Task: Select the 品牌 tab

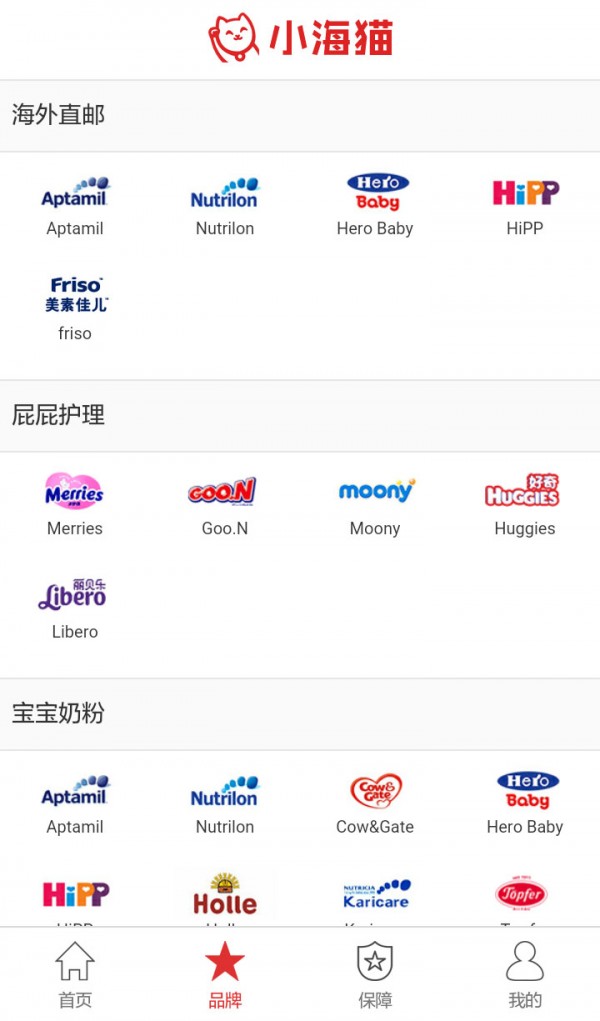Action: 225,975
